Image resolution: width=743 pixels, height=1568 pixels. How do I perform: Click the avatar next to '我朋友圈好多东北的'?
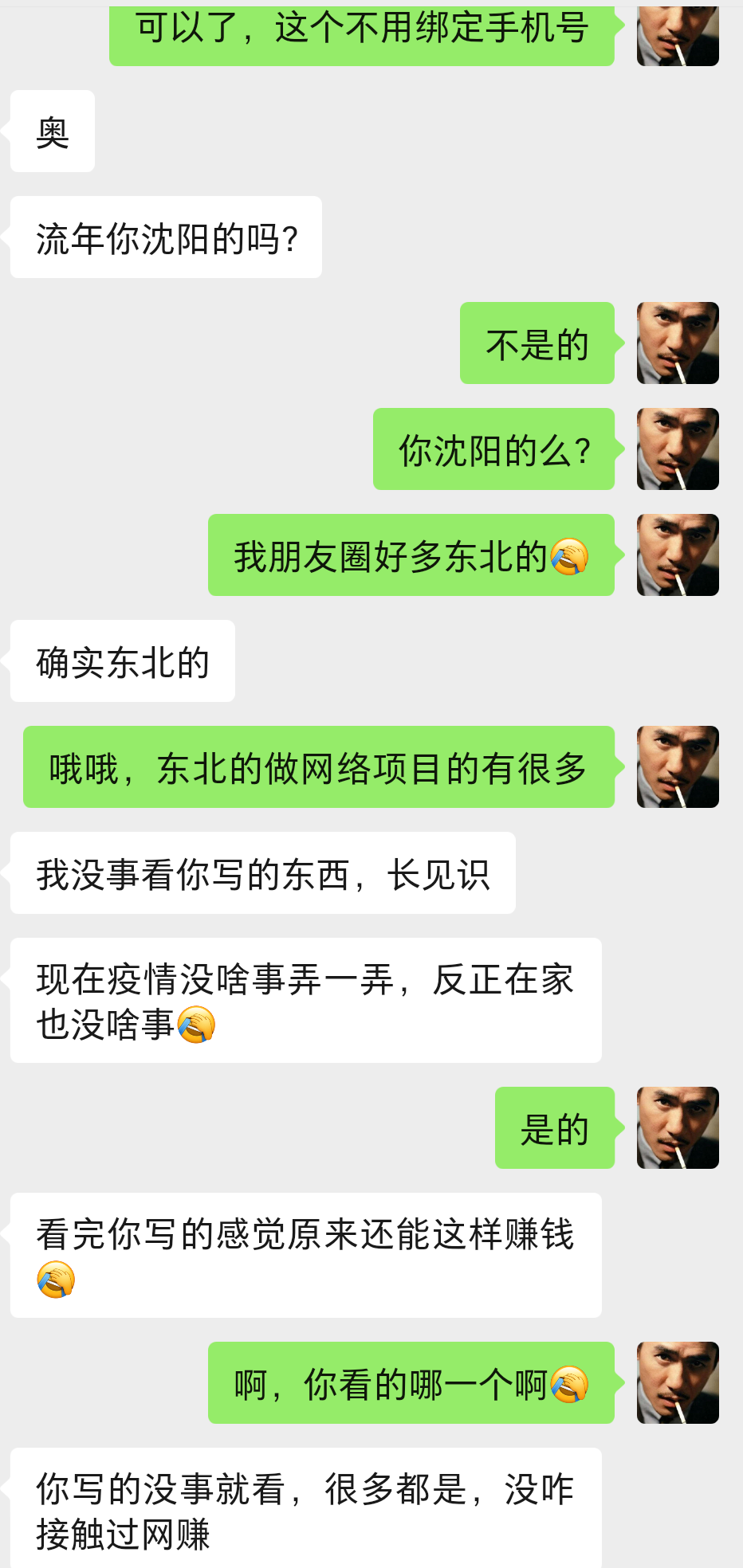point(678,555)
